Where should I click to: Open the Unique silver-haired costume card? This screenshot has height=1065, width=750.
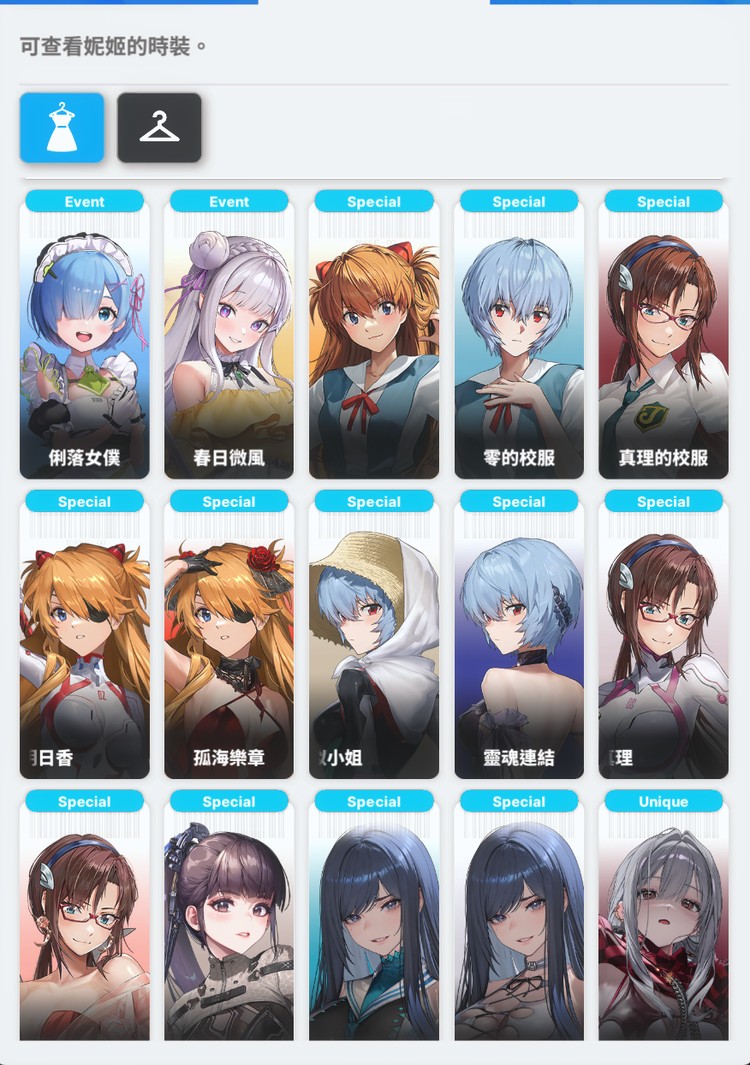(663, 925)
